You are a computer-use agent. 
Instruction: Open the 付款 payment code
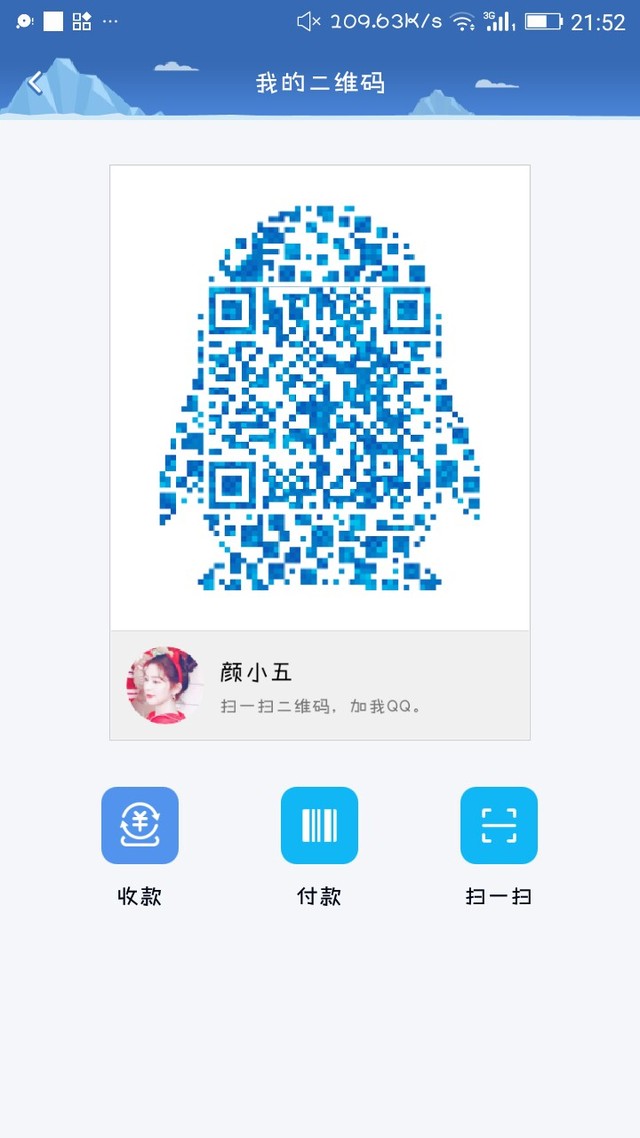[319, 825]
